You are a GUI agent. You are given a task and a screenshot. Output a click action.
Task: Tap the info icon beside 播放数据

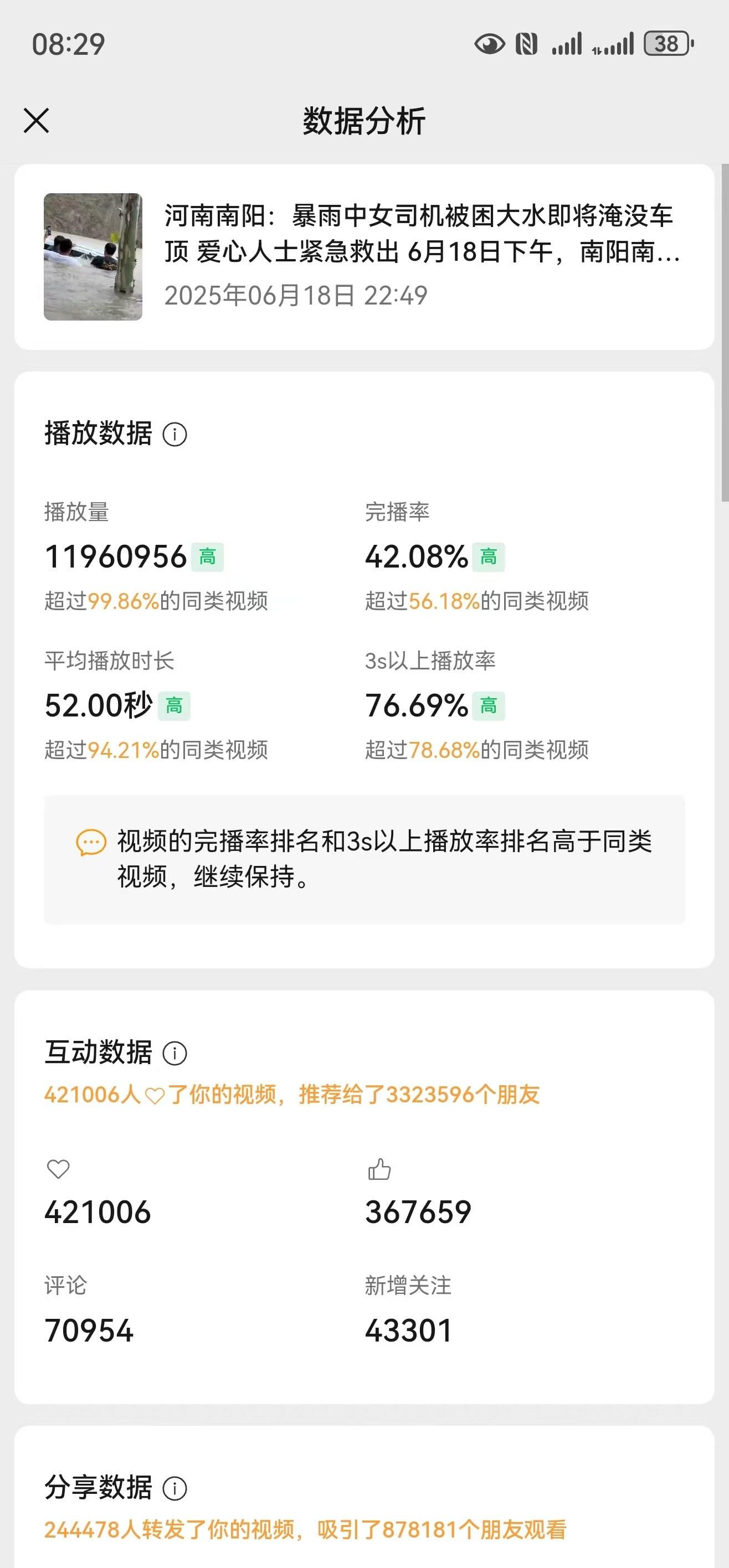175,435
